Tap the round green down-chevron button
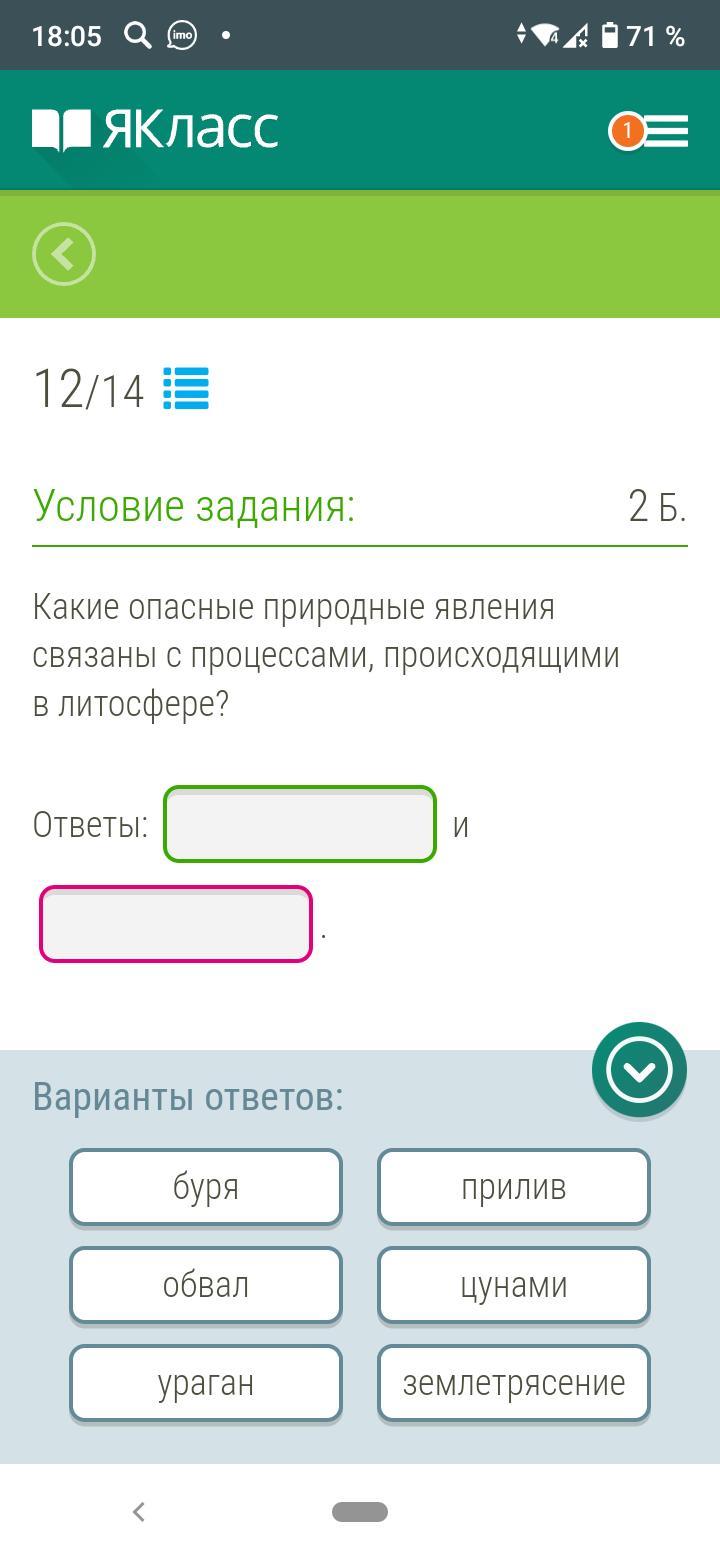720x1560 pixels. 639,1070
